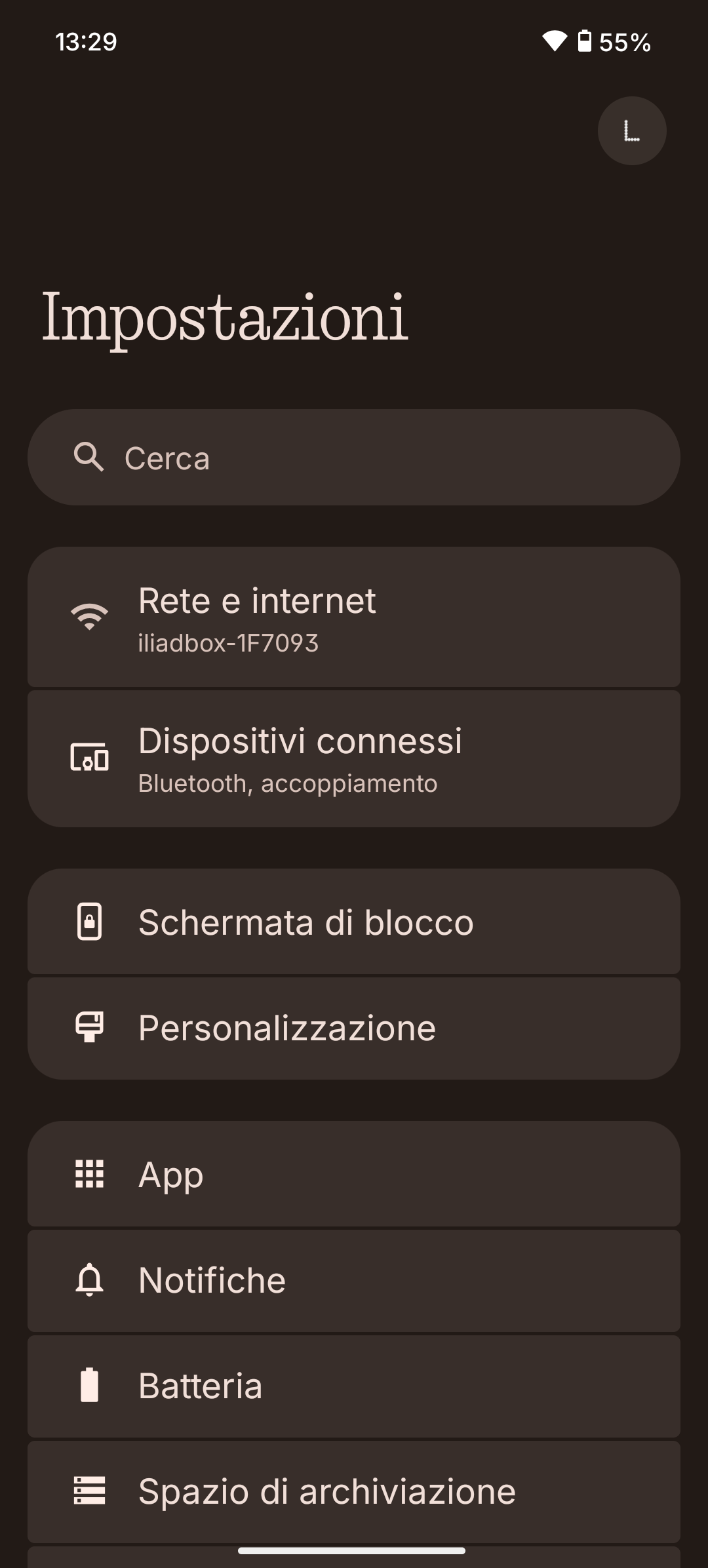This screenshot has width=708, height=1568.
Task: Open Rete e internet settings
Action: (354, 617)
